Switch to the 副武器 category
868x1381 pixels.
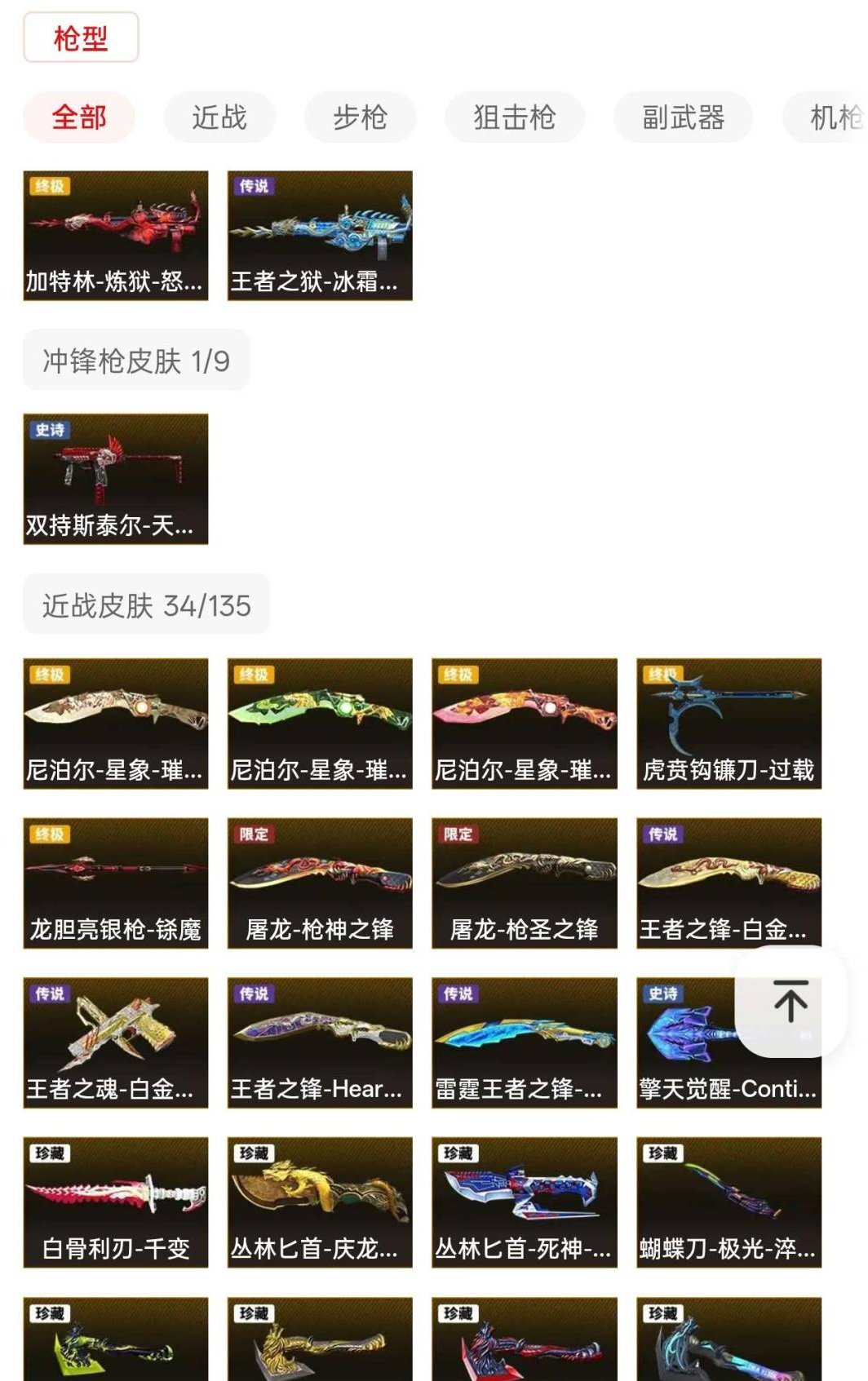[684, 117]
